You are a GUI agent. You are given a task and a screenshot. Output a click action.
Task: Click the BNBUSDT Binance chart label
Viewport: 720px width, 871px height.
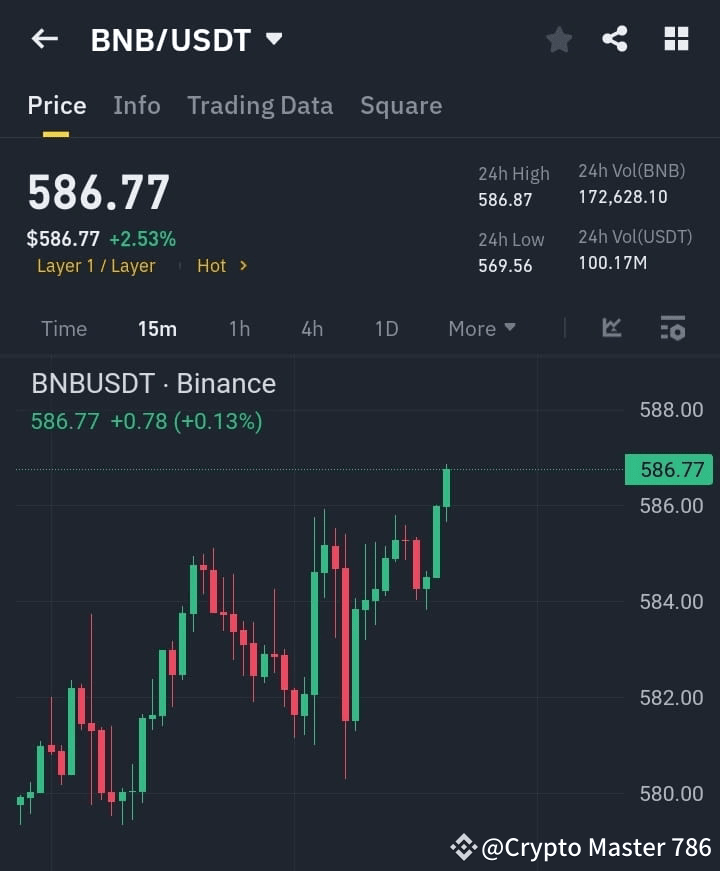[x=150, y=383]
